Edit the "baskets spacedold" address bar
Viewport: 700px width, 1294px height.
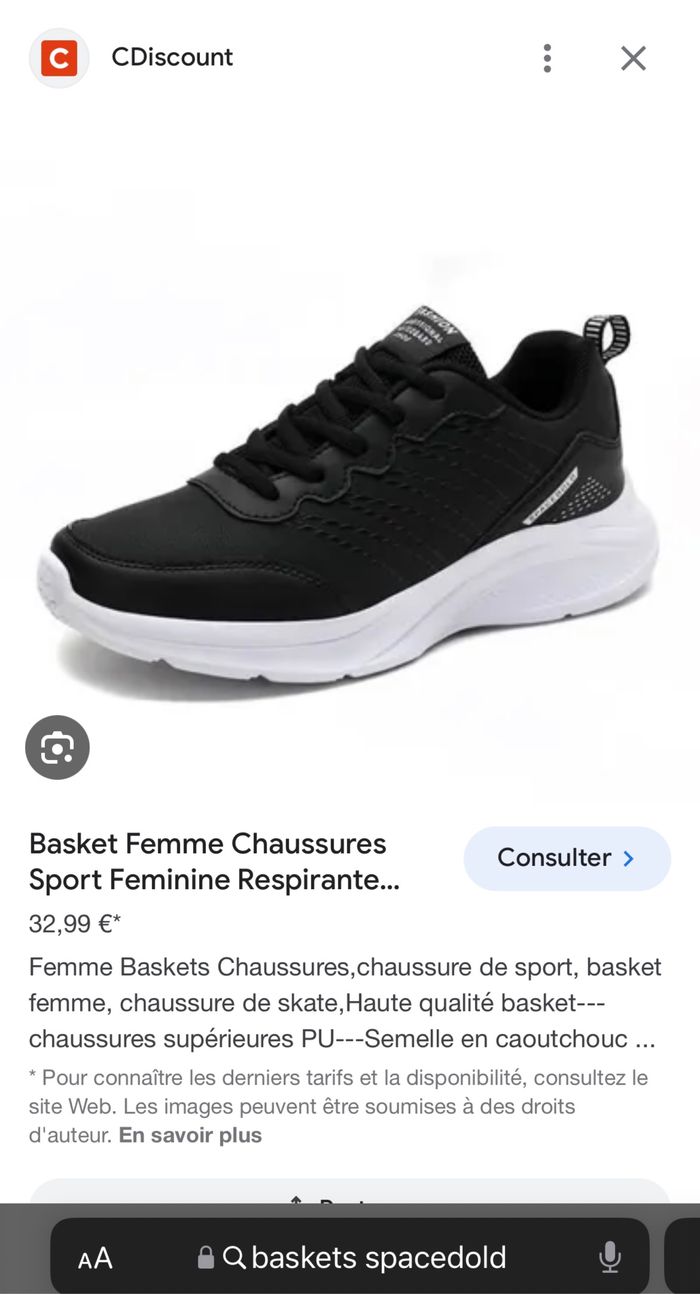(380, 1258)
